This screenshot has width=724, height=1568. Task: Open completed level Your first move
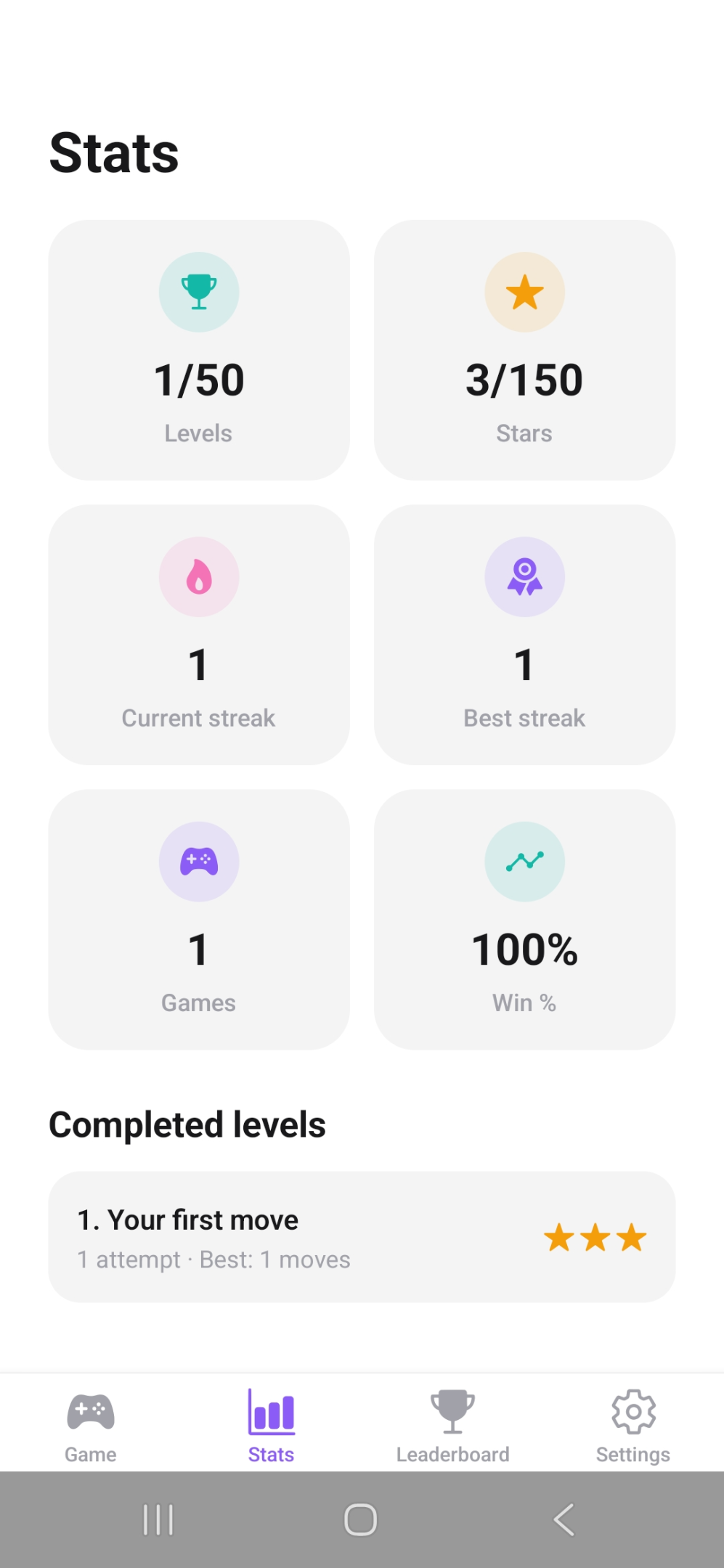(x=362, y=1237)
